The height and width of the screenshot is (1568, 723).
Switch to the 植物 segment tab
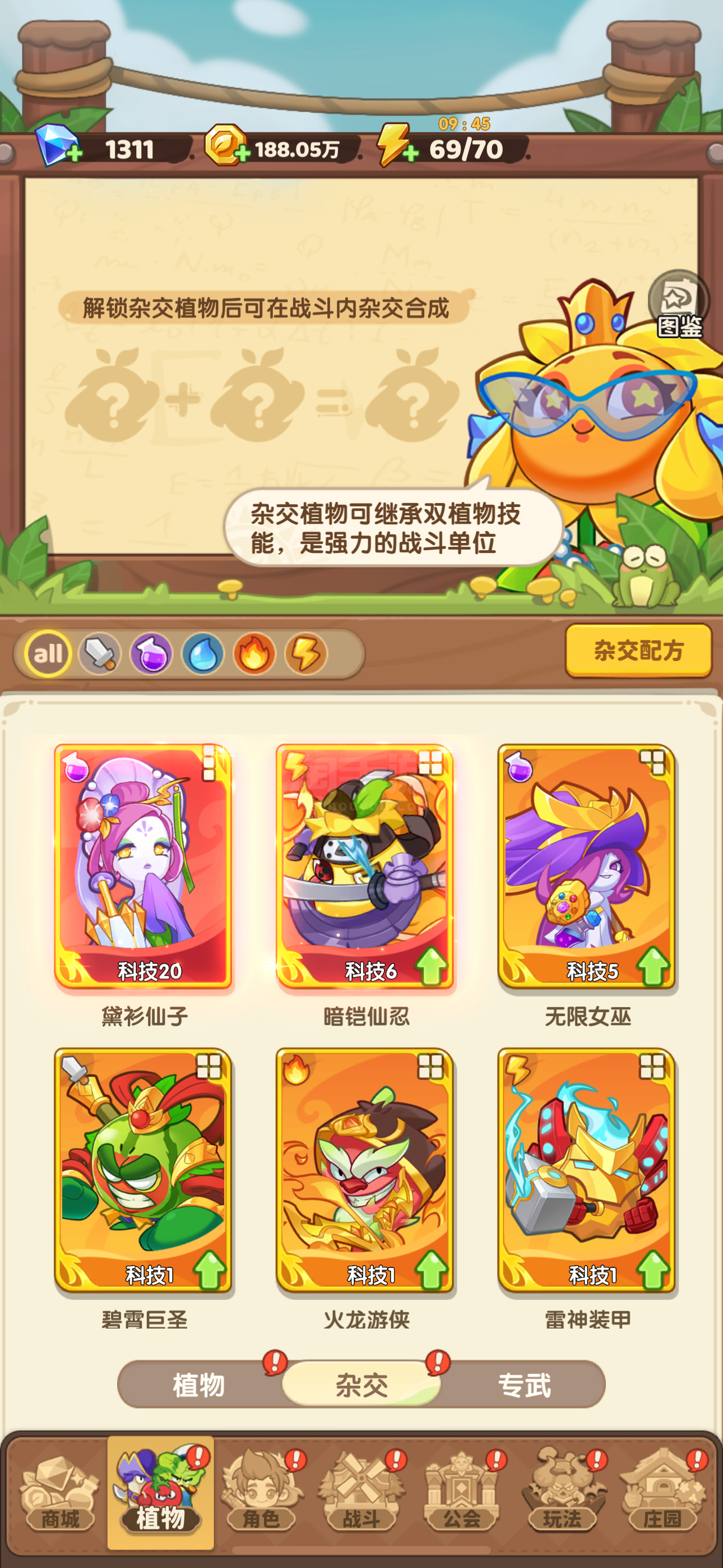click(199, 1385)
